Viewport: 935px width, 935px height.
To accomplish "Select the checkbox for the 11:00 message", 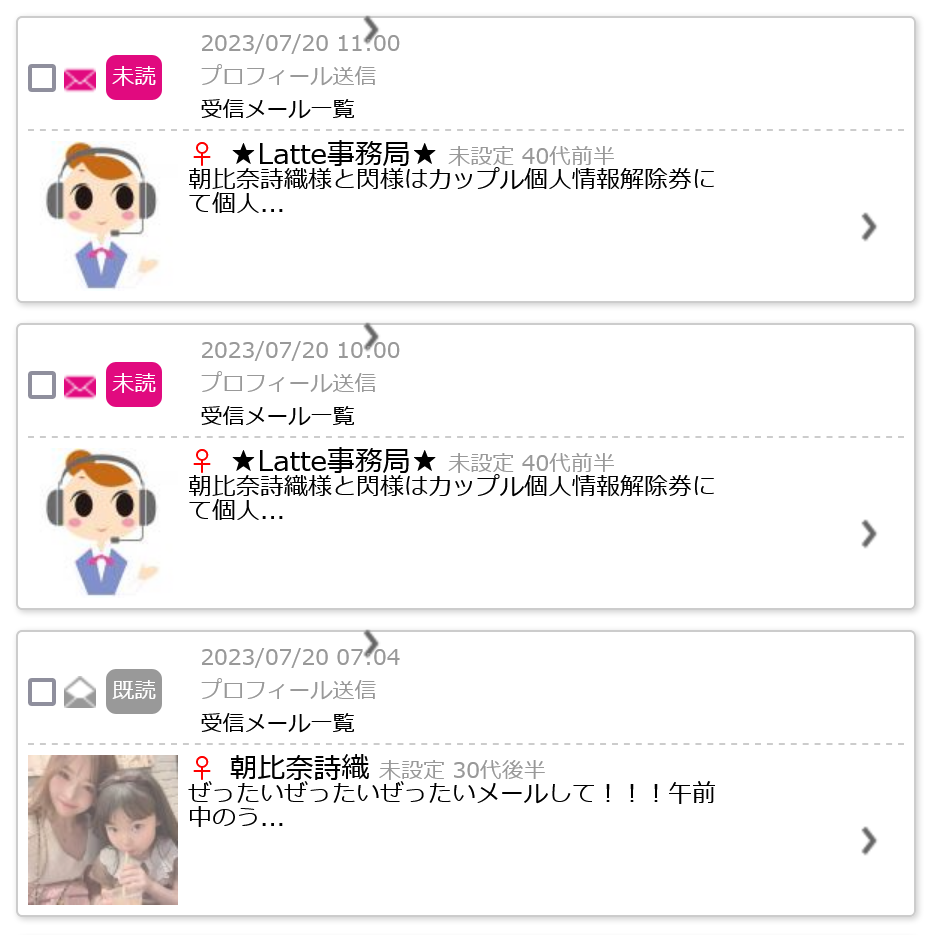I will 42,78.
